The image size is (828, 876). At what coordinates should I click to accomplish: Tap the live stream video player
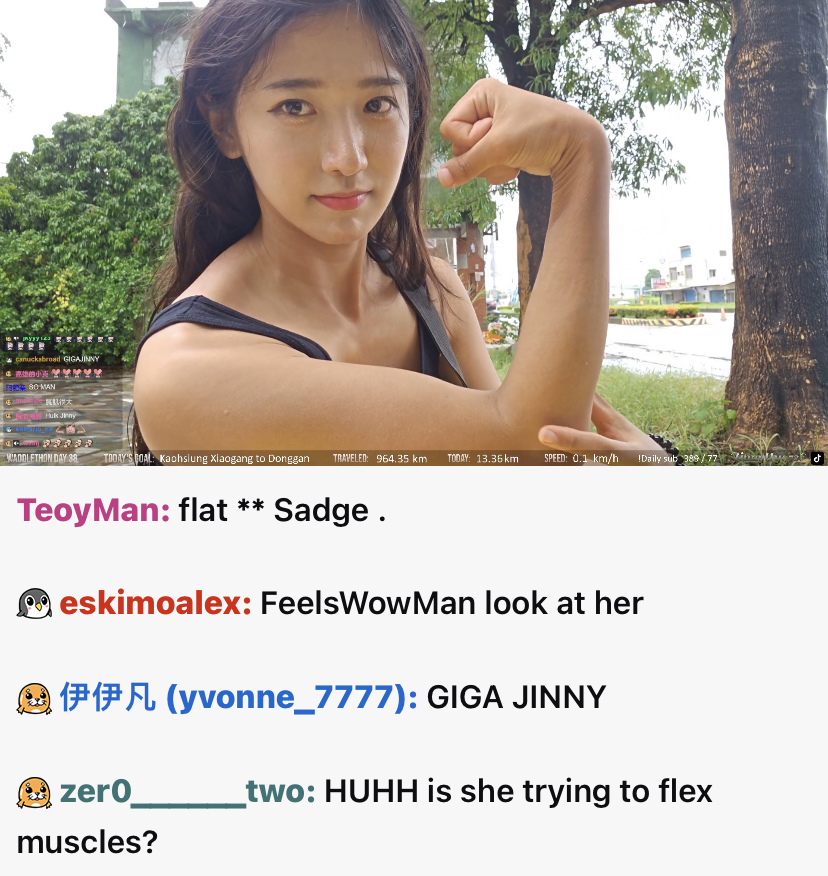pyautogui.click(x=414, y=232)
